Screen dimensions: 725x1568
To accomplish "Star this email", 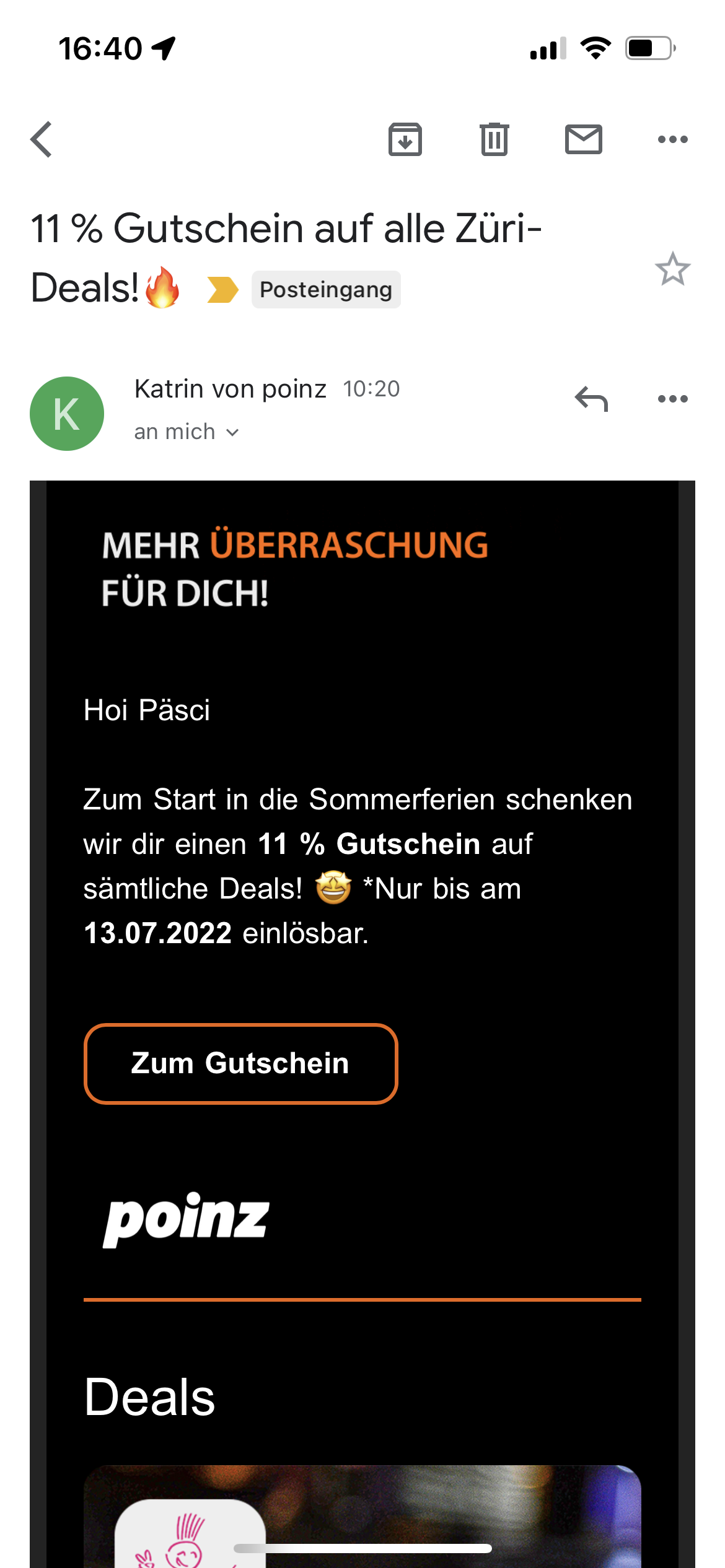I will [x=672, y=269].
